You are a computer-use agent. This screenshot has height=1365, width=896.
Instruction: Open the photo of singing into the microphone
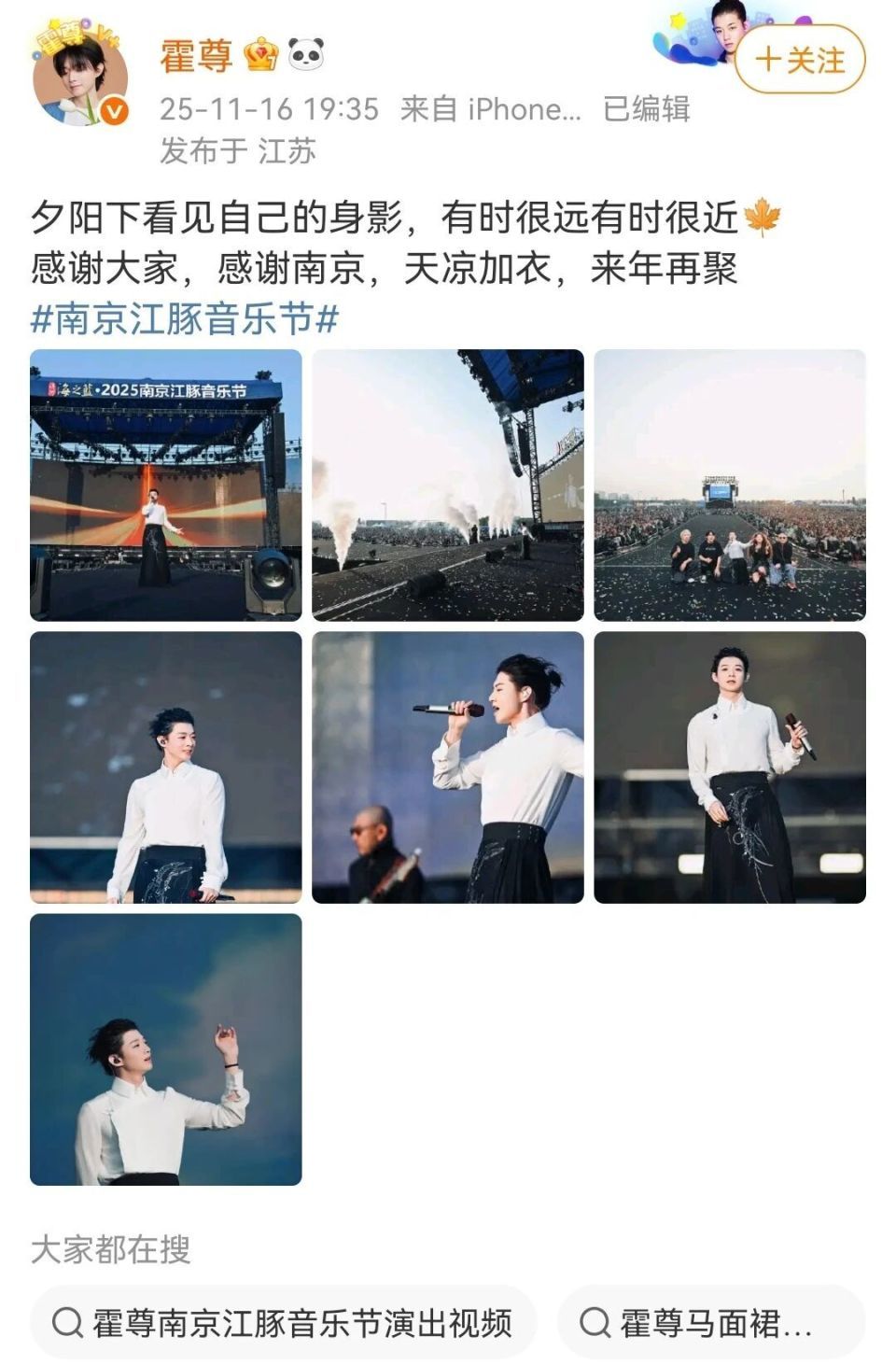click(448, 767)
